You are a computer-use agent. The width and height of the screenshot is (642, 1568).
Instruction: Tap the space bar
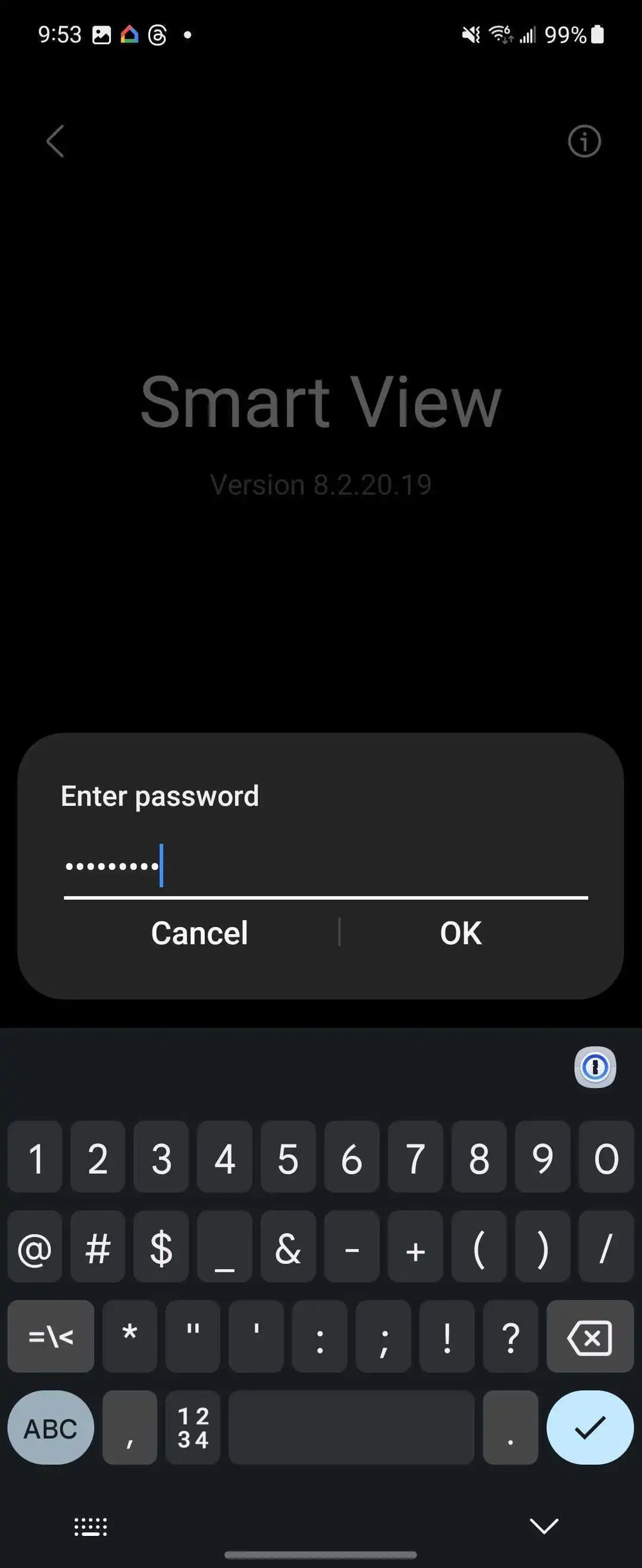coord(351,1428)
